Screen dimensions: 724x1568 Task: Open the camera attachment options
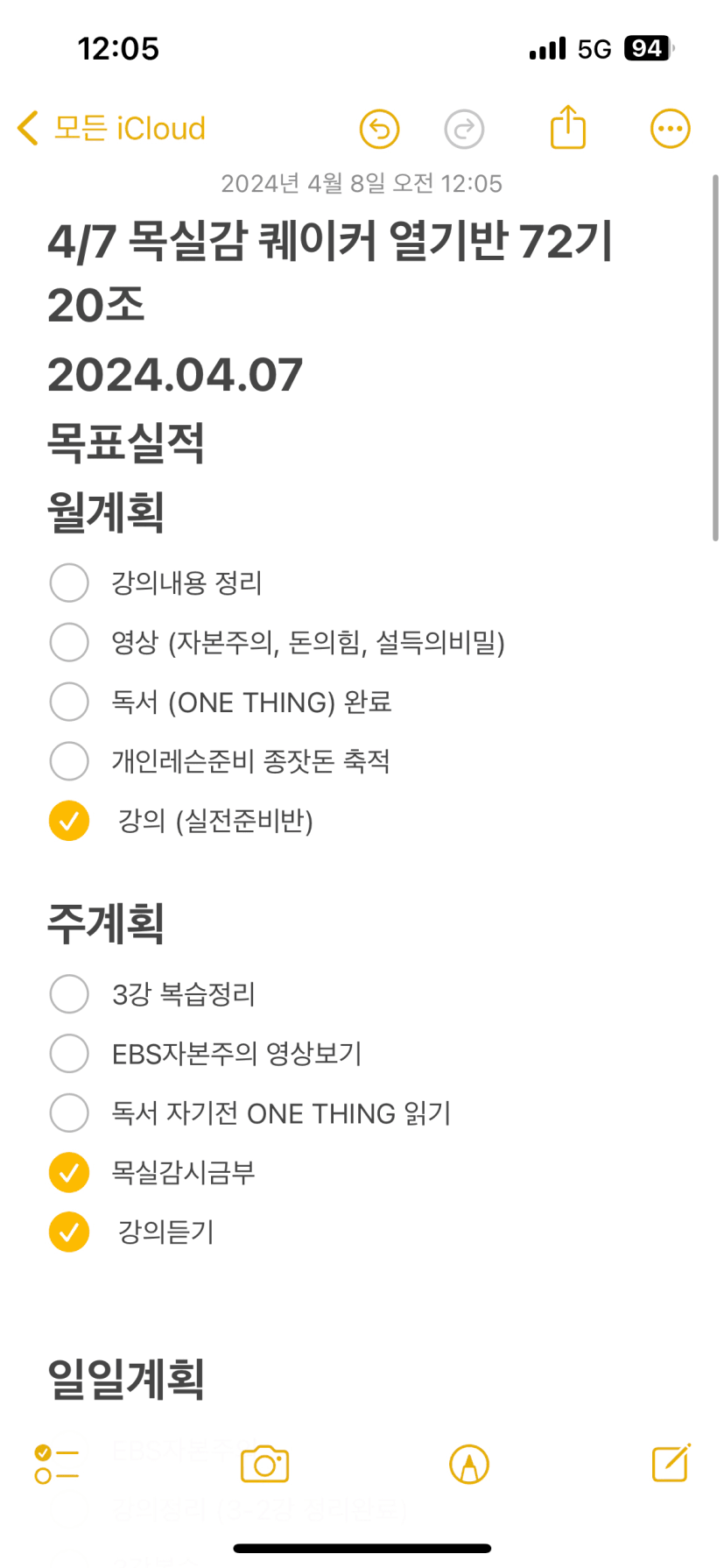[264, 1464]
